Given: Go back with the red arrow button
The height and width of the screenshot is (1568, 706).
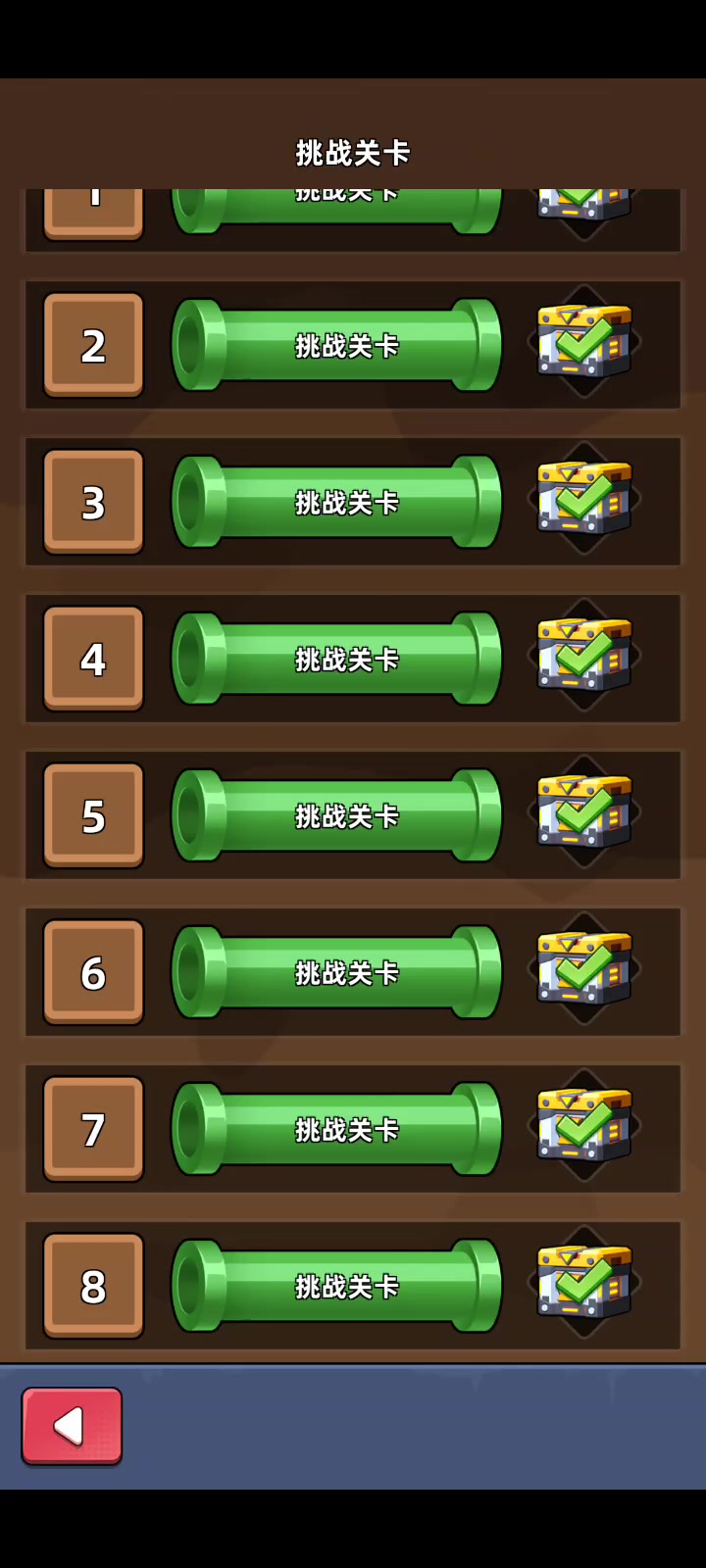Looking at the screenshot, I should tap(72, 1426).
